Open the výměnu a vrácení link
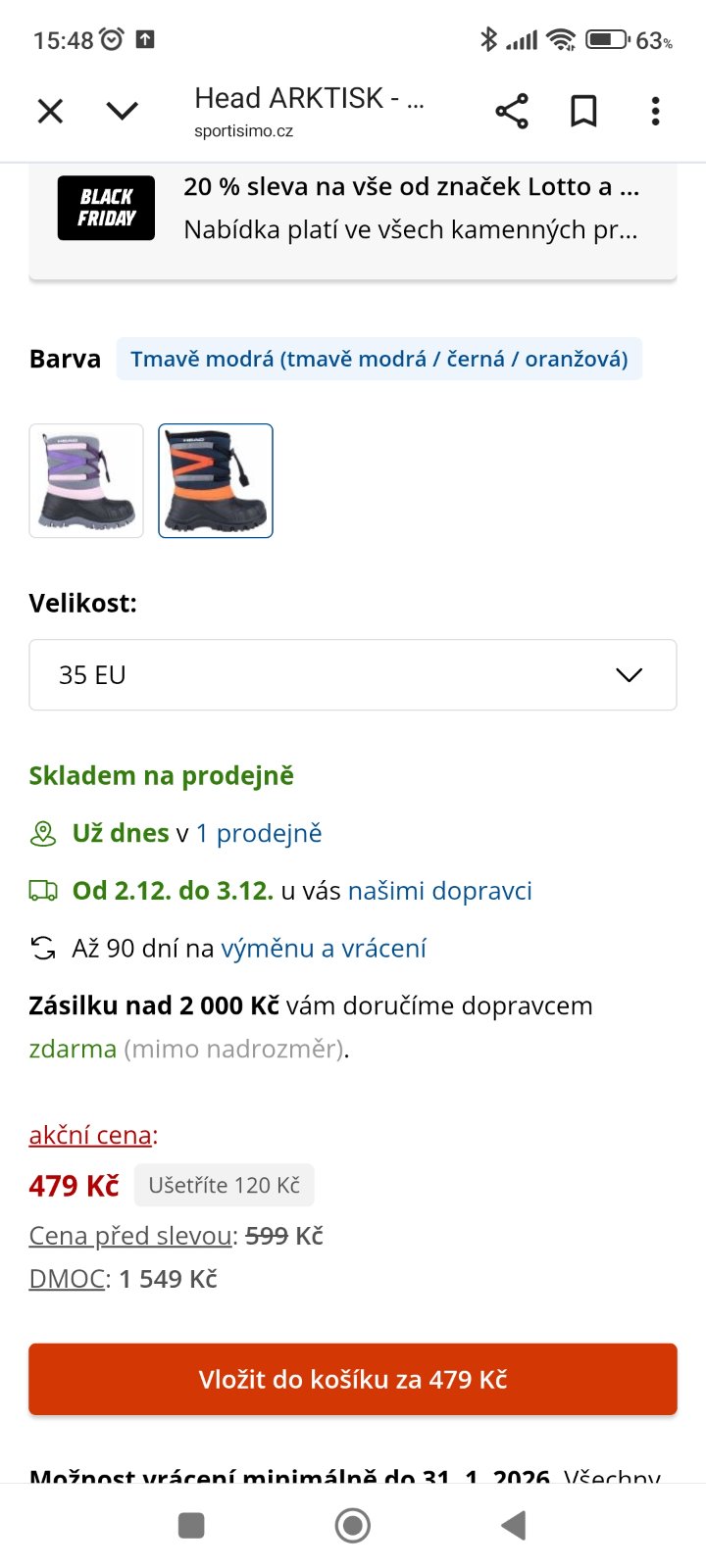Viewport: 706px width, 1568px height. pos(324,949)
